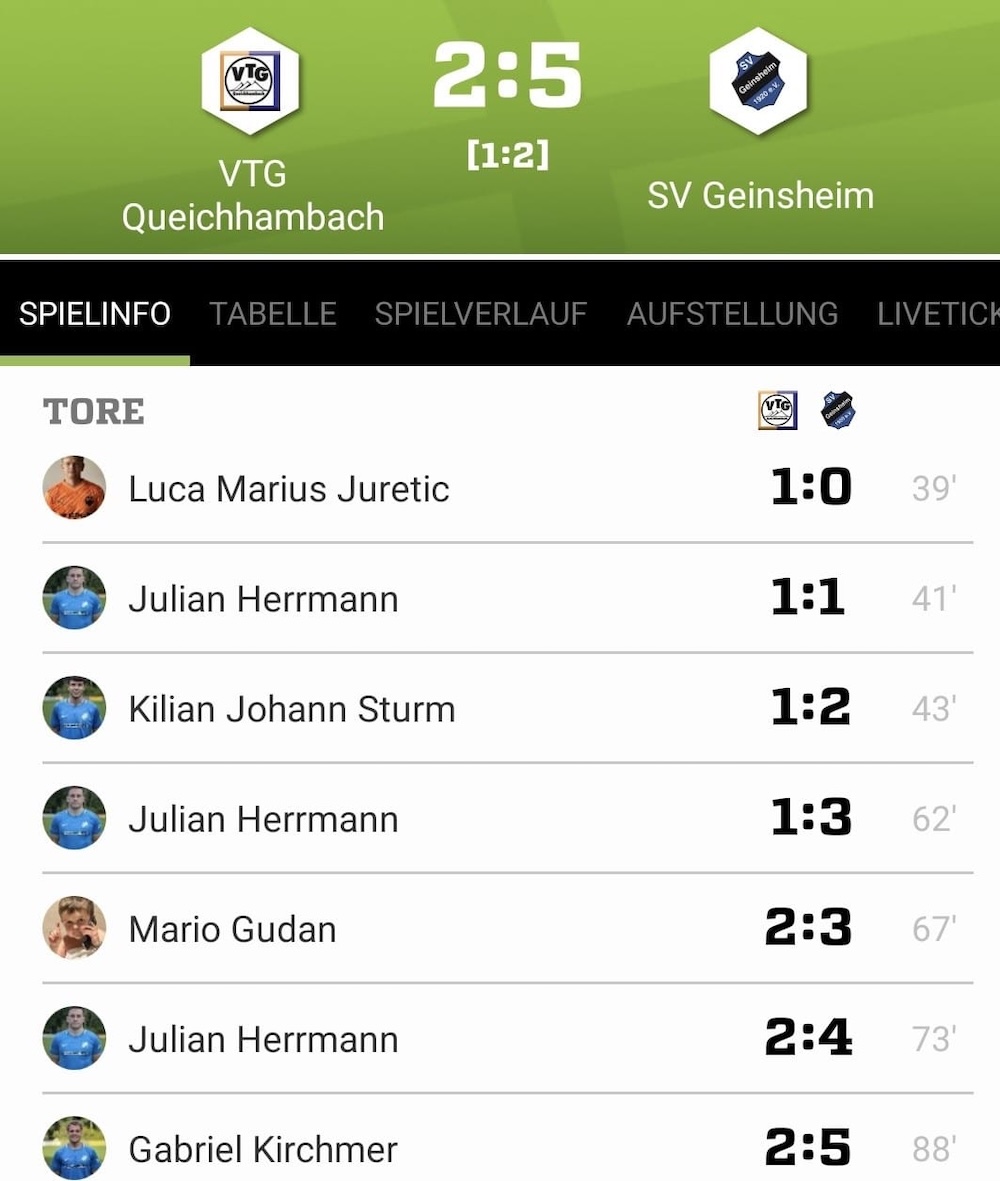Viewport: 1000px width, 1181px height.
Task: Switch to the Tabelle tab
Action: pos(273,314)
